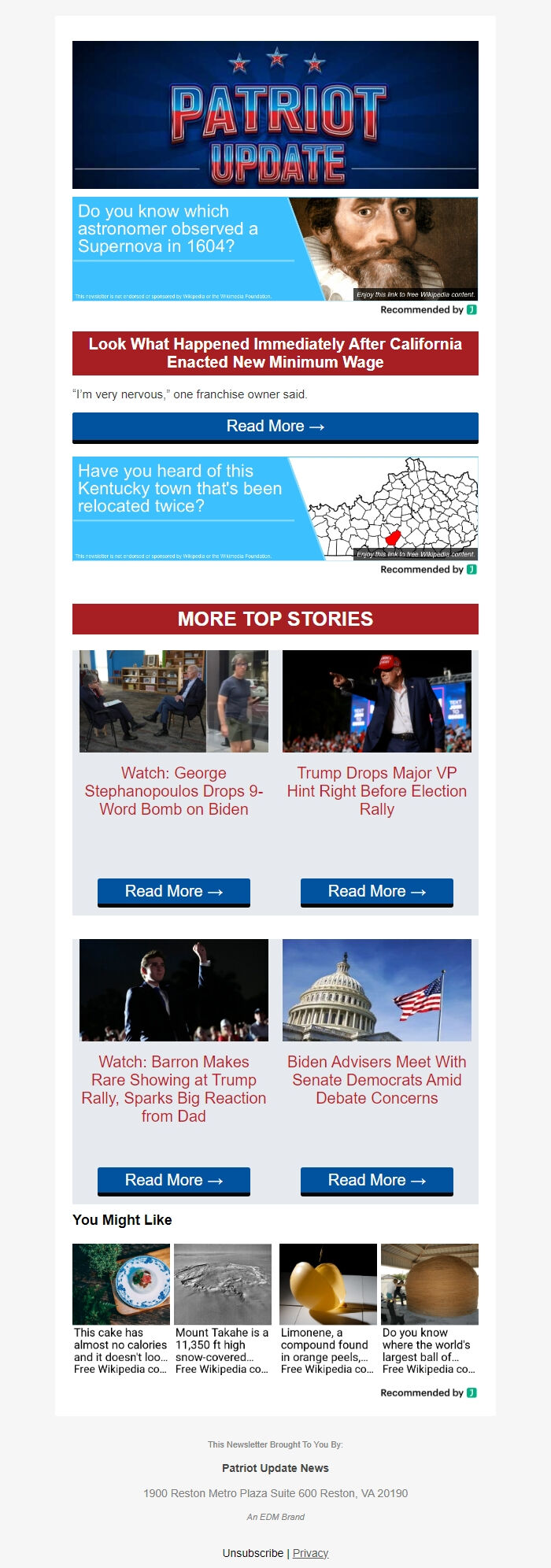The height and width of the screenshot is (1568, 551).
Task: Open the George Stephanopoulos story headline
Action: (173, 791)
